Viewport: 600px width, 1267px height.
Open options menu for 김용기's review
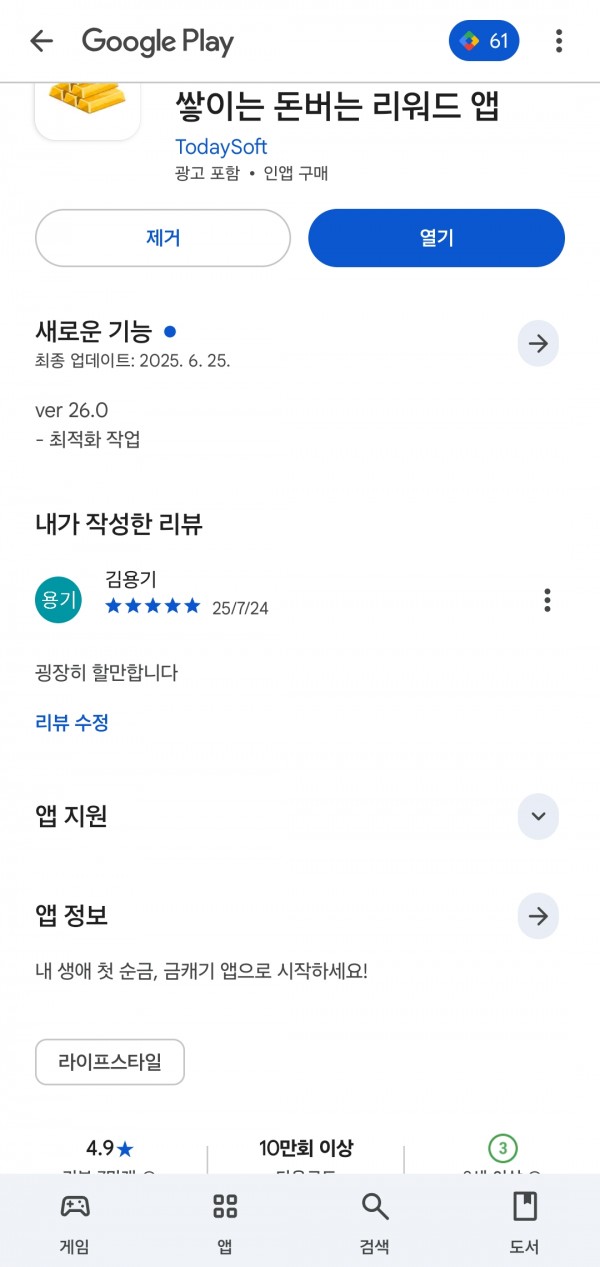pyautogui.click(x=547, y=600)
